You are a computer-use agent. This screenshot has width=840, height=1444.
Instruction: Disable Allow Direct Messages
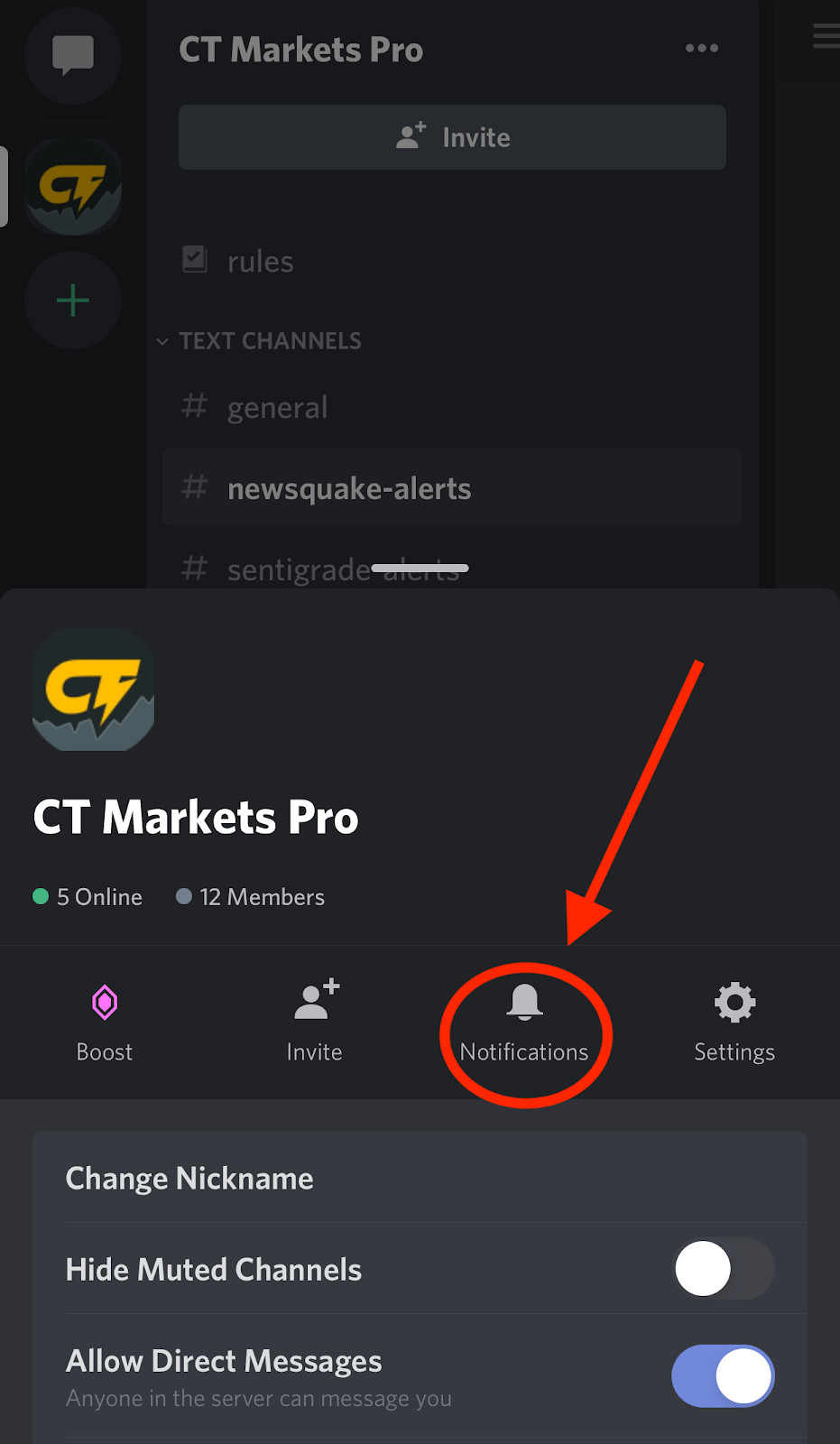point(723,1376)
